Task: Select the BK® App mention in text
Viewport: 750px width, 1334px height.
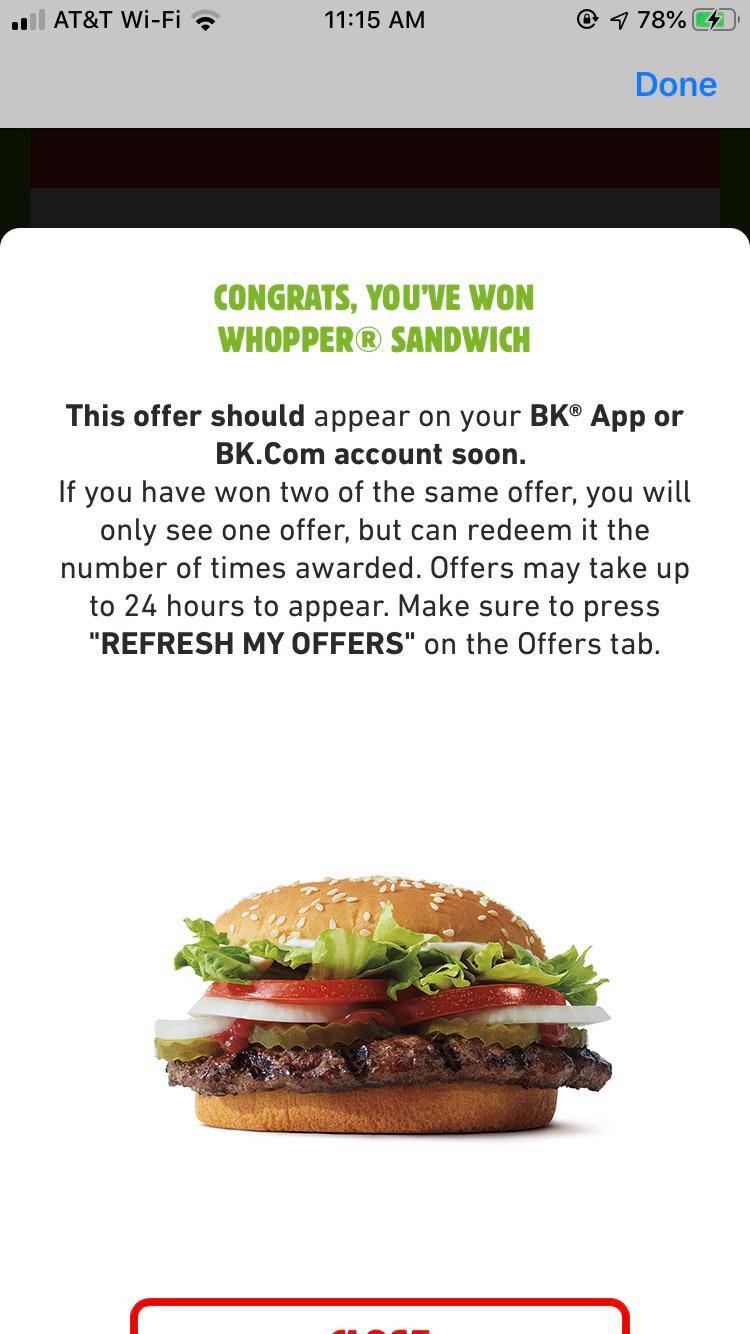Action: tap(591, 415)
